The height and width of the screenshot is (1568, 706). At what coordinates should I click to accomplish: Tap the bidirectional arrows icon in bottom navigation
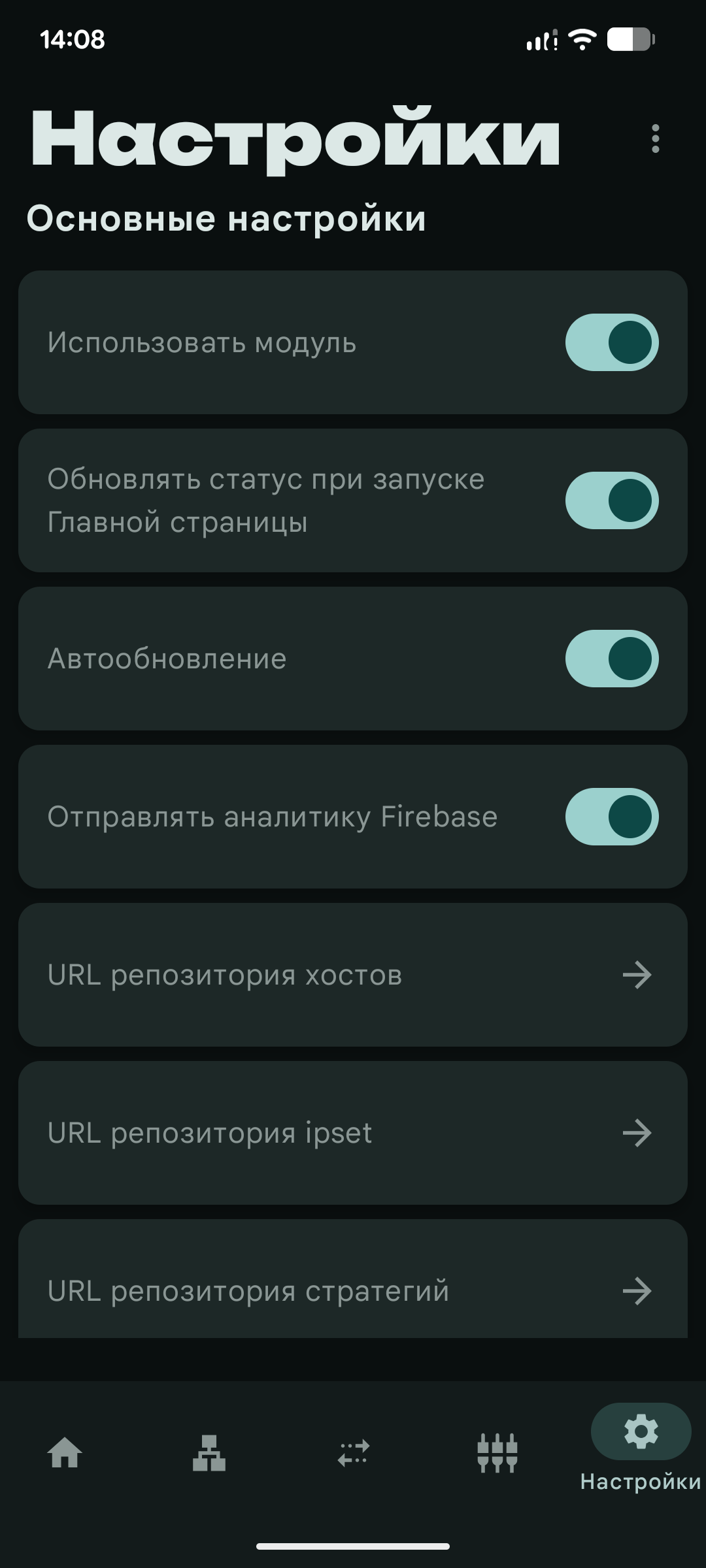pyautogui.click(x=353, y=1452)
